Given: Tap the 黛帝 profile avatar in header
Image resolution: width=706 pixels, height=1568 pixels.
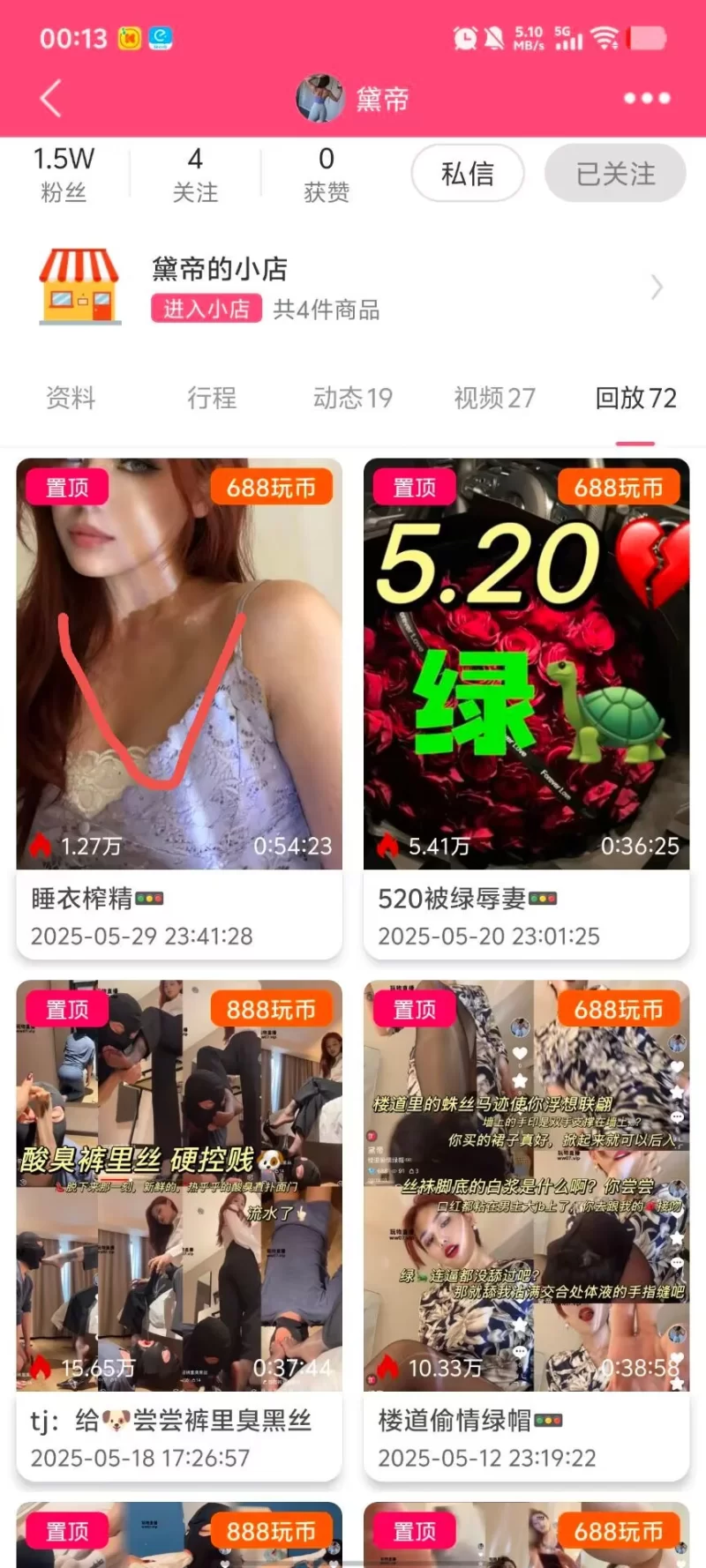Looking at the screenshot, I should [319, 98].
